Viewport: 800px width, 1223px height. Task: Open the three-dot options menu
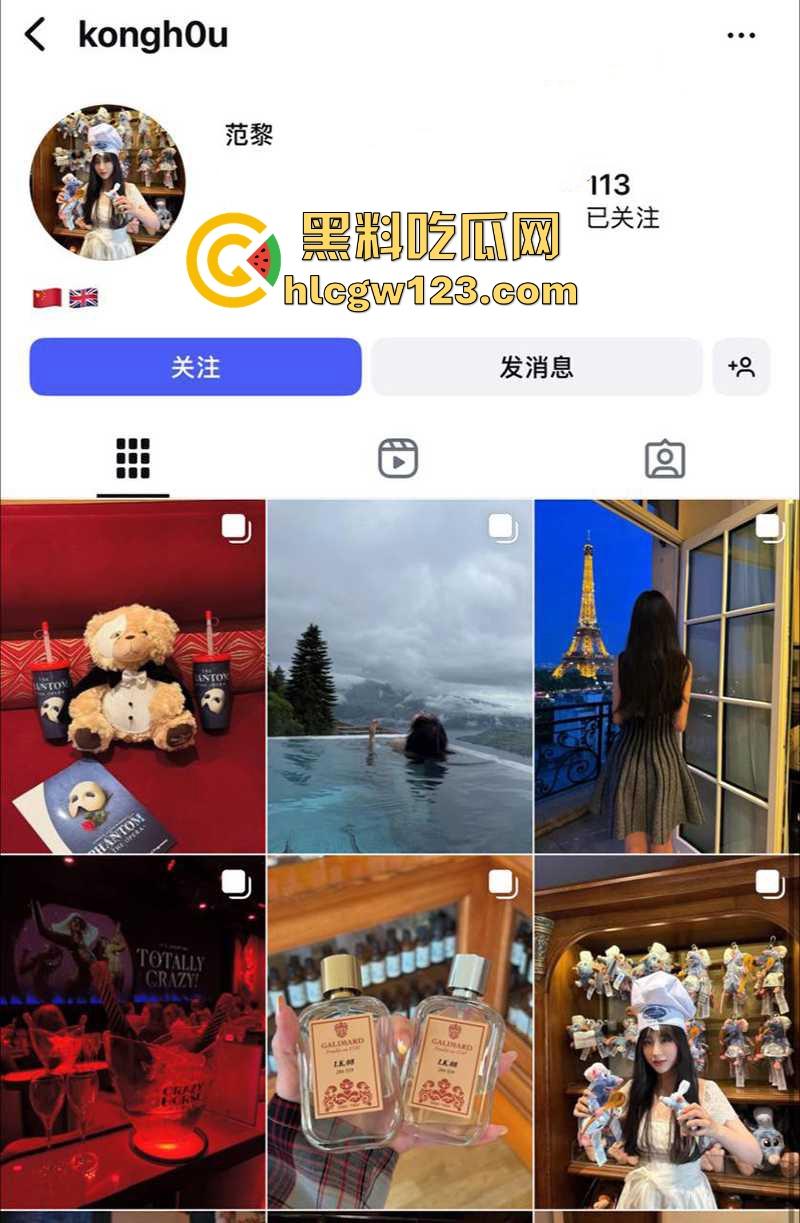[742, 33]
